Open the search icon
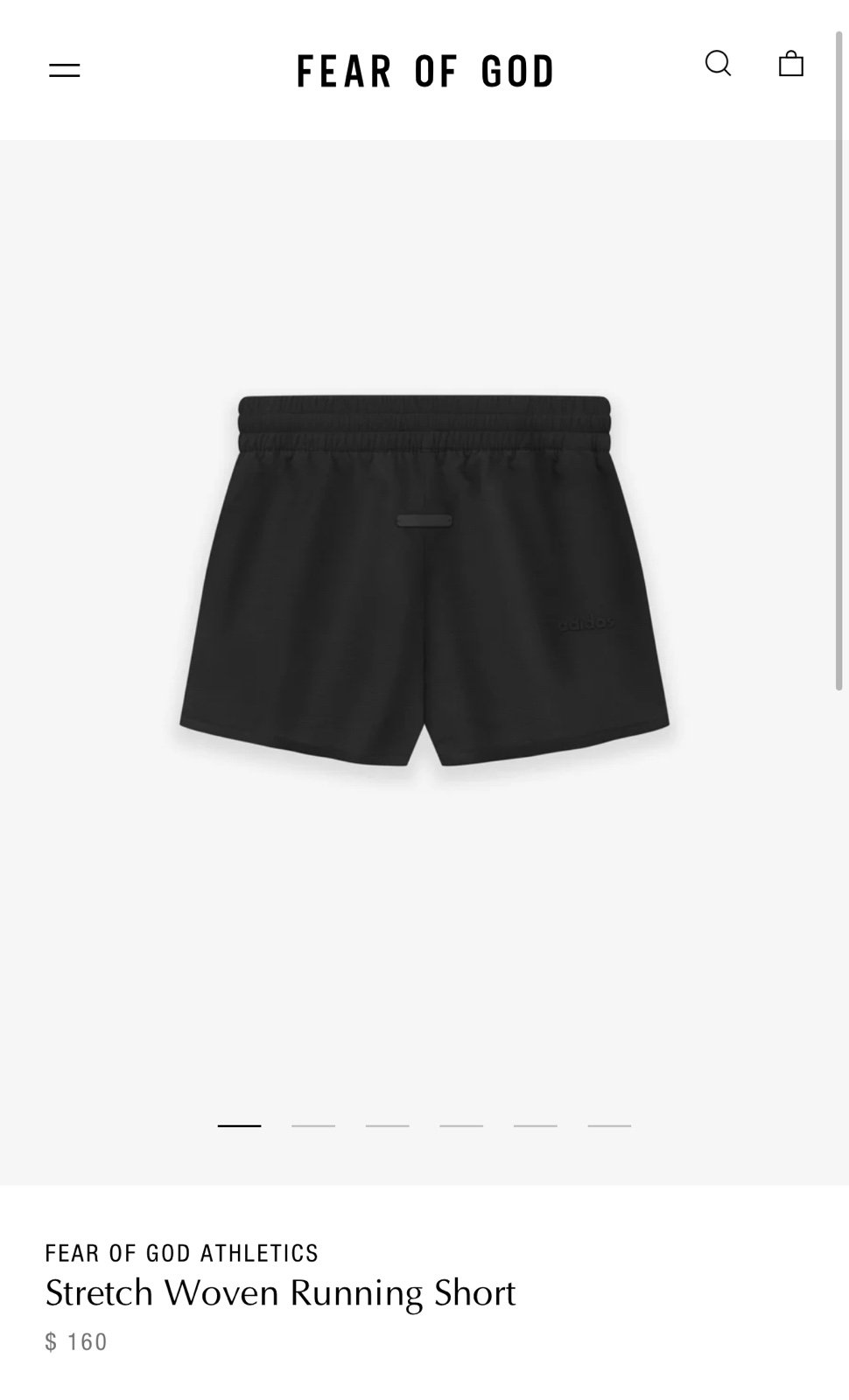The width and height of the screenshot is (849, 1400). [718, 63]
